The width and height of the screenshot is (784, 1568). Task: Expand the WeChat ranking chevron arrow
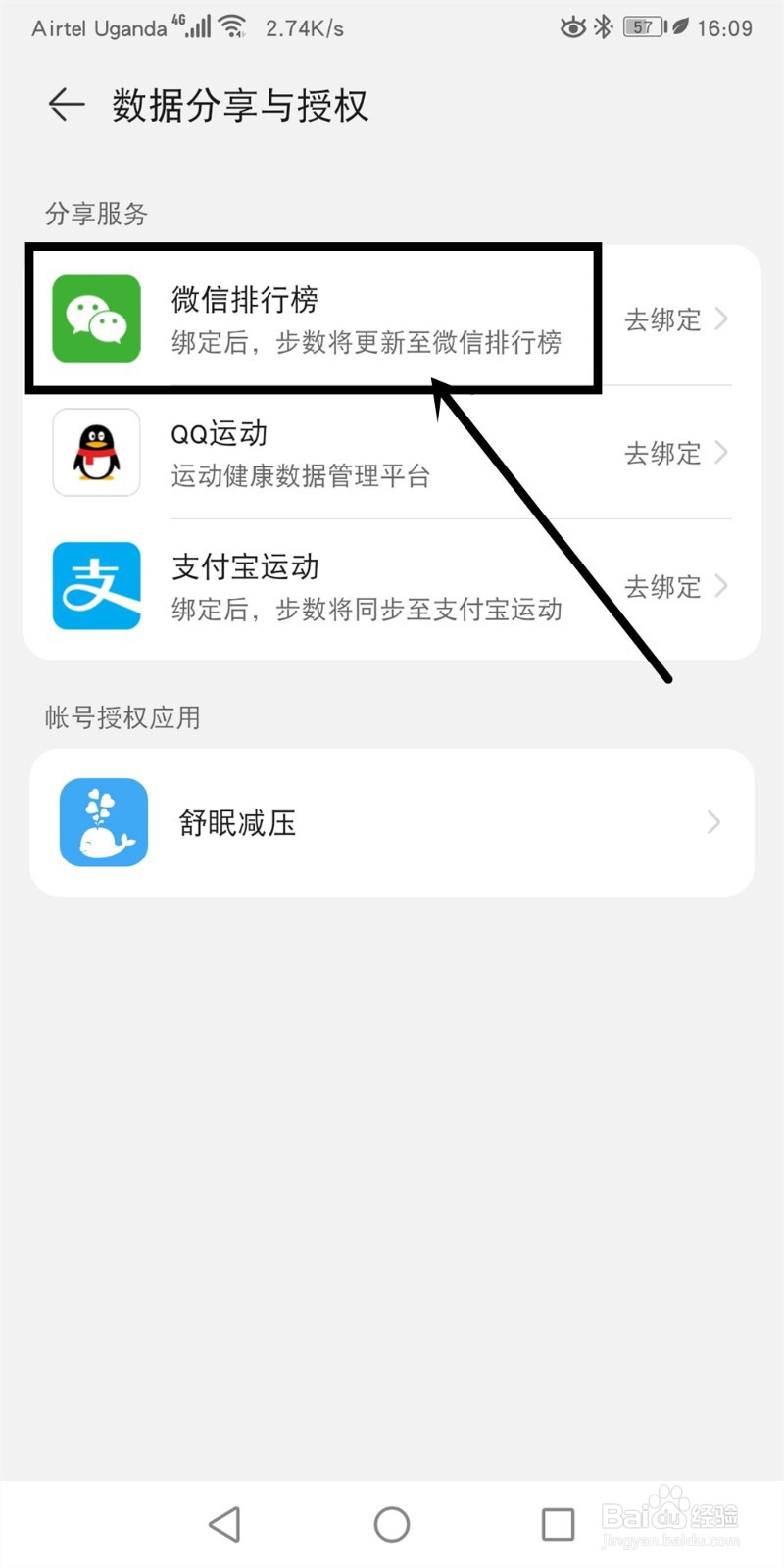click(x=722, y=318)
